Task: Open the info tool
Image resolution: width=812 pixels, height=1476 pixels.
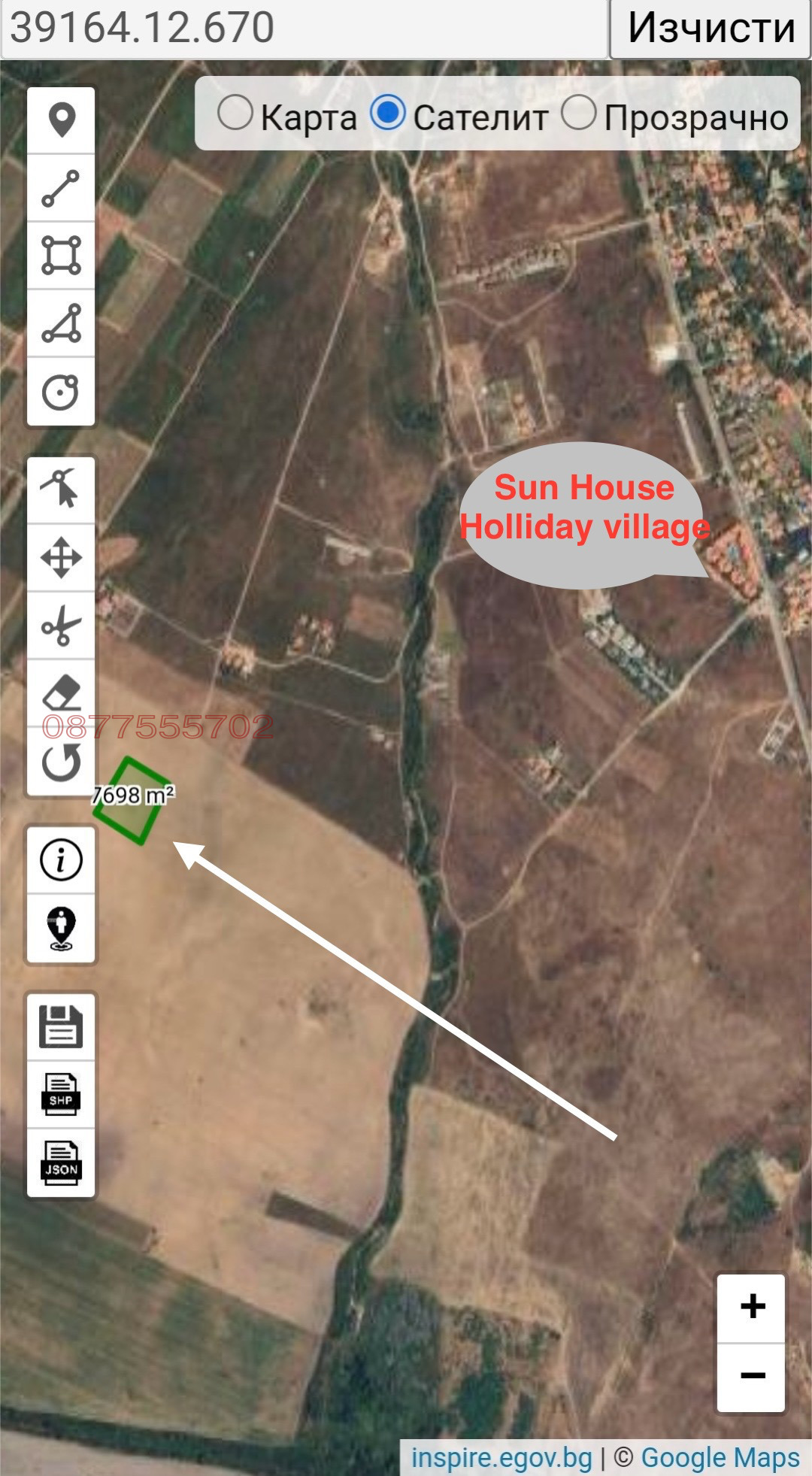Action: click(62, 859)
